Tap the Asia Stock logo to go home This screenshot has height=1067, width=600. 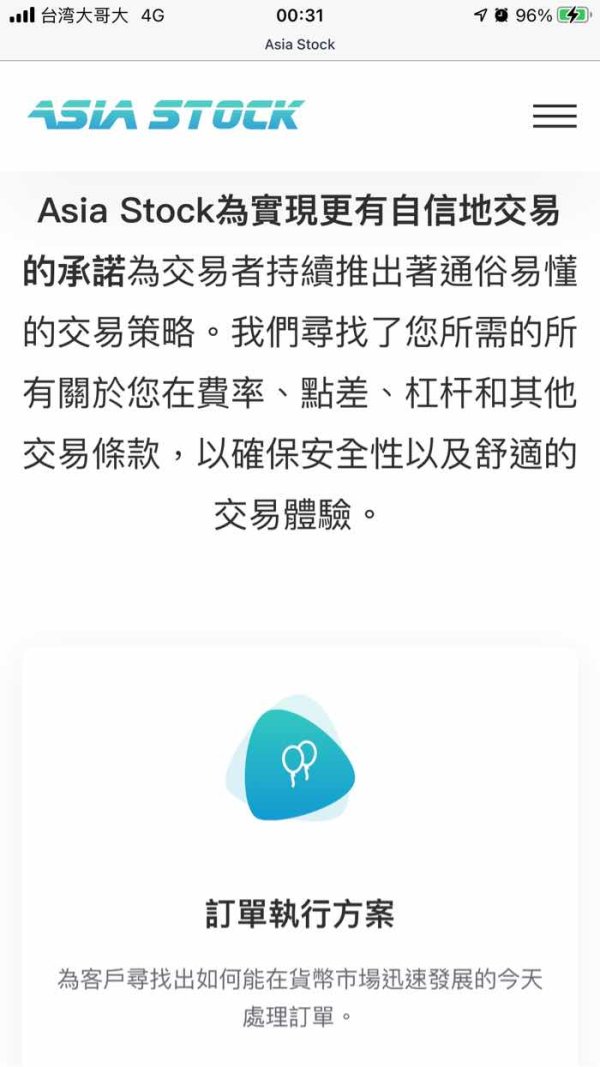pyautogui.click(x=166, y=115)
